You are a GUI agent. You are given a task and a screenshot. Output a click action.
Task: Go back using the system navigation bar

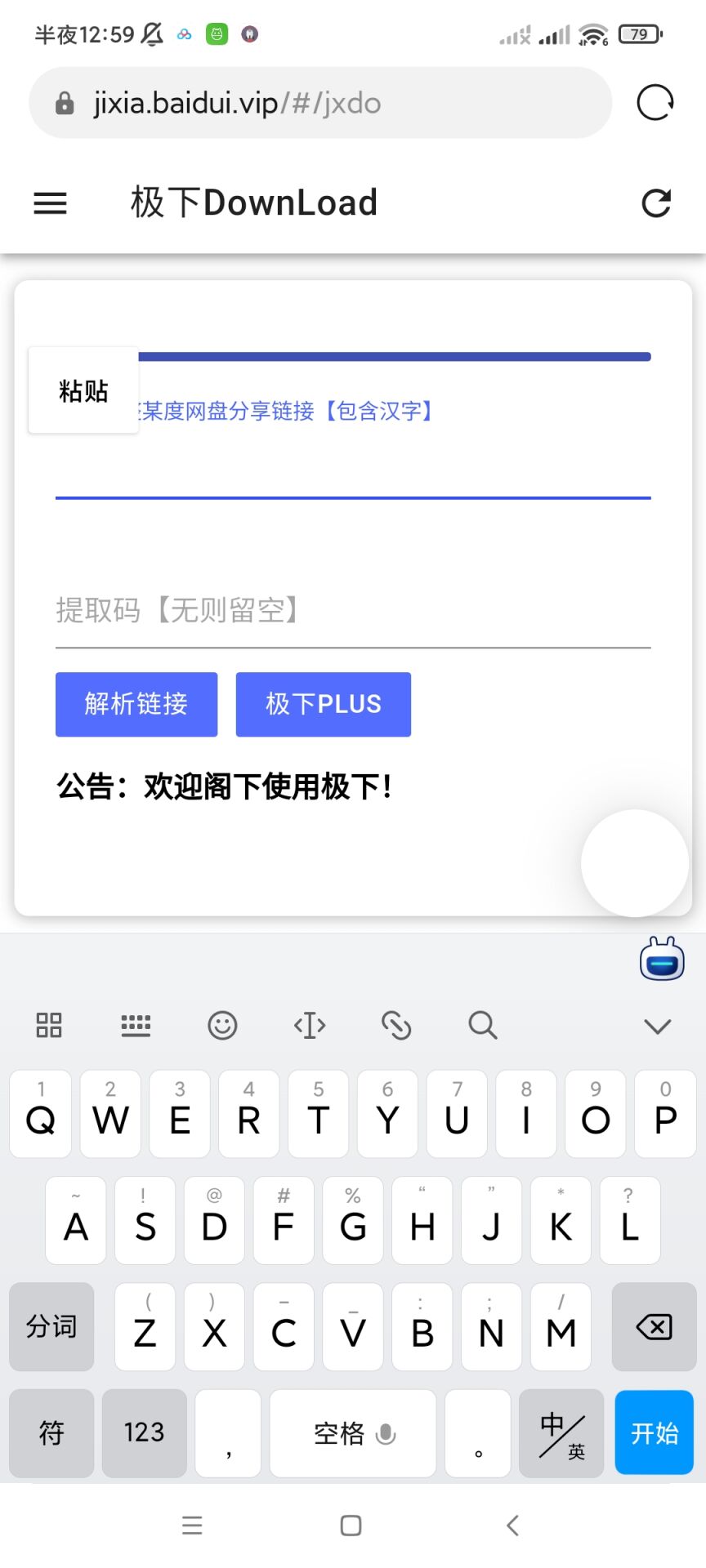(512, 1526)
